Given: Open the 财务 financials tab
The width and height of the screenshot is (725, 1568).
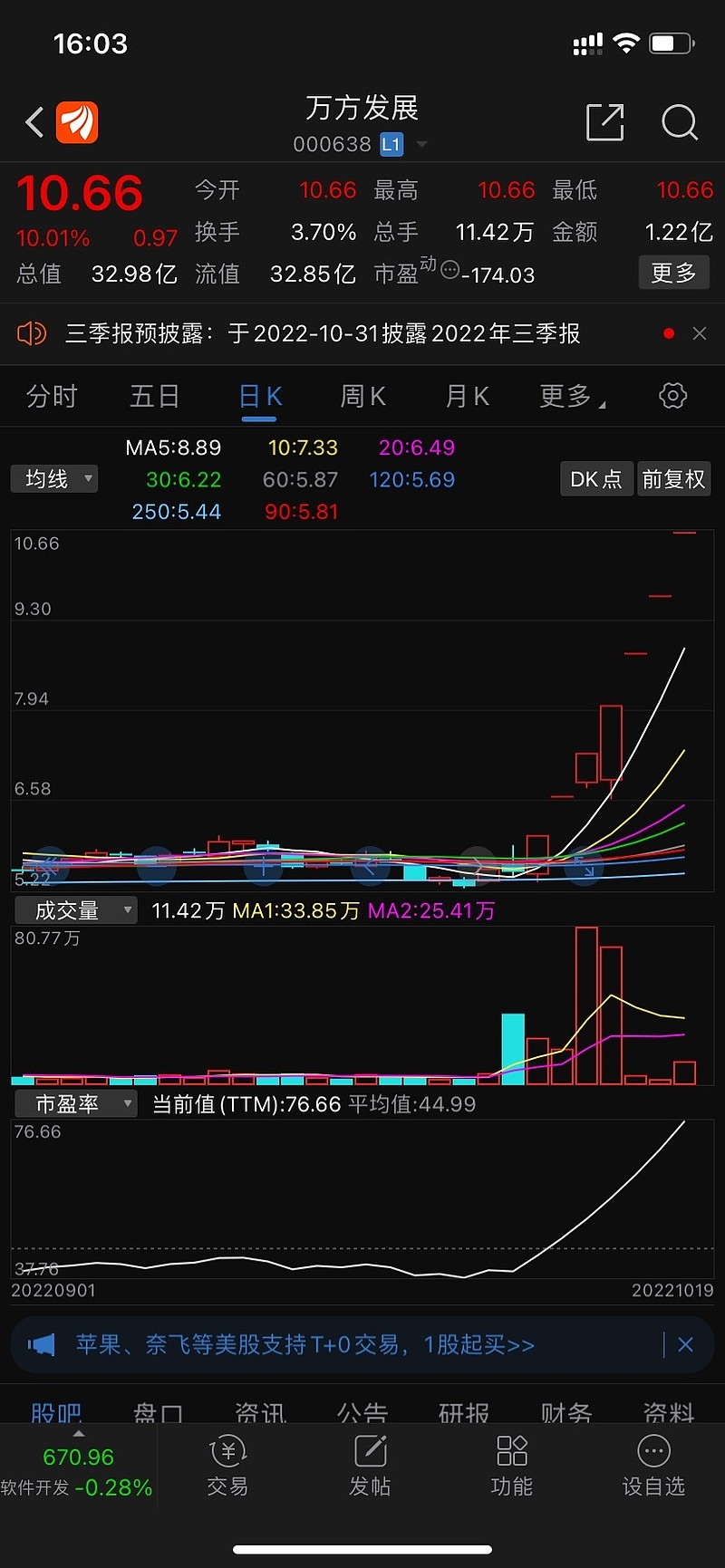Looking at the screenshot, I should coord(565,1411).
